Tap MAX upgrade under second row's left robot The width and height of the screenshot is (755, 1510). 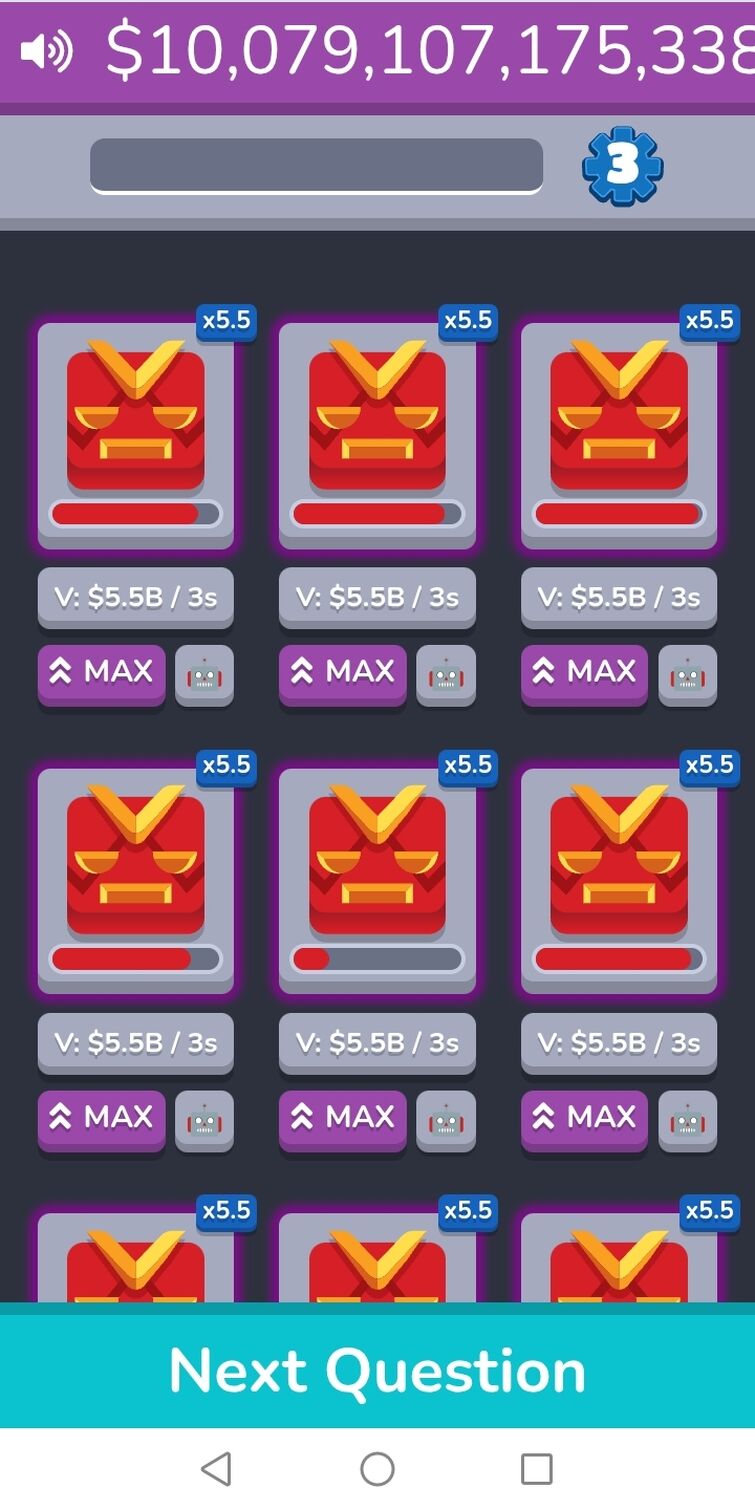[x=102, y=1118]
